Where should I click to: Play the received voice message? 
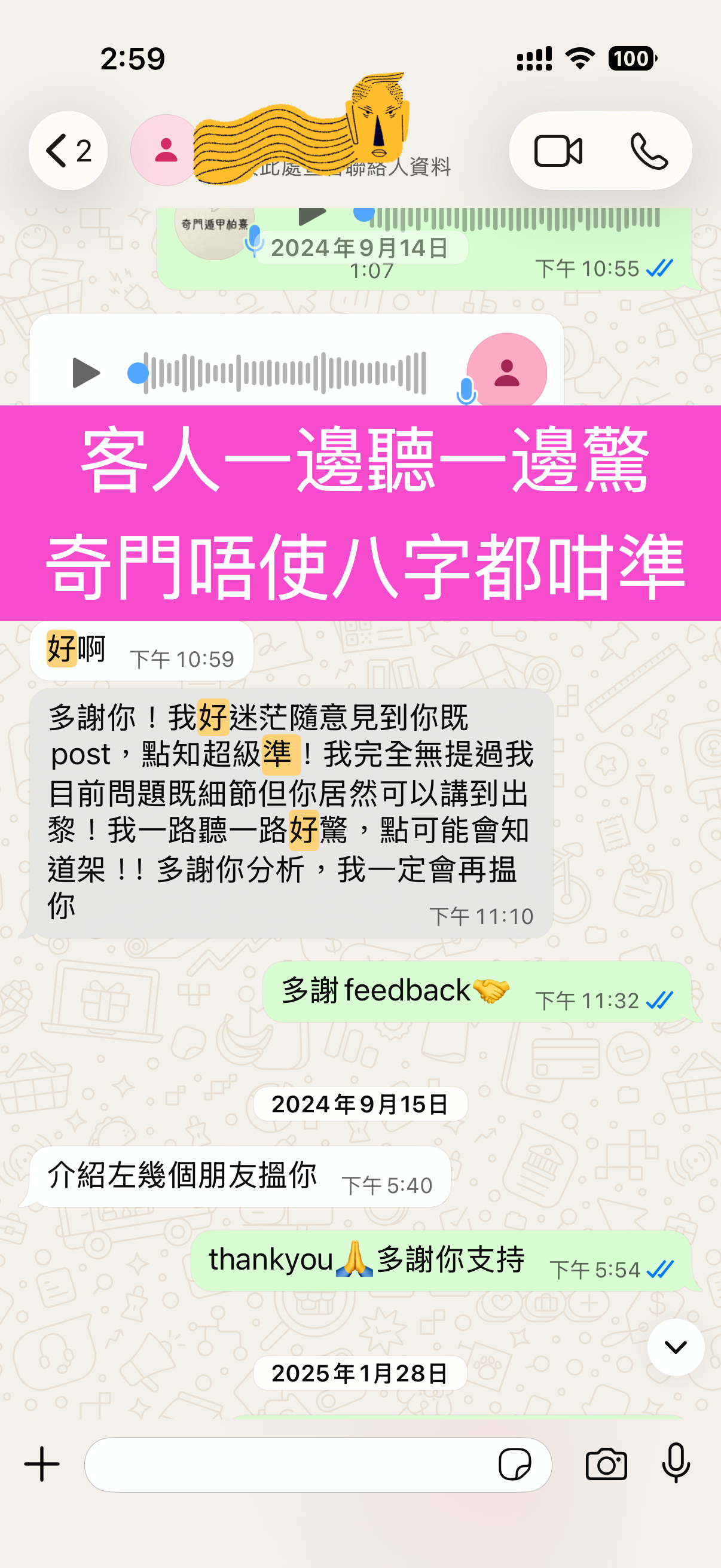85,373
